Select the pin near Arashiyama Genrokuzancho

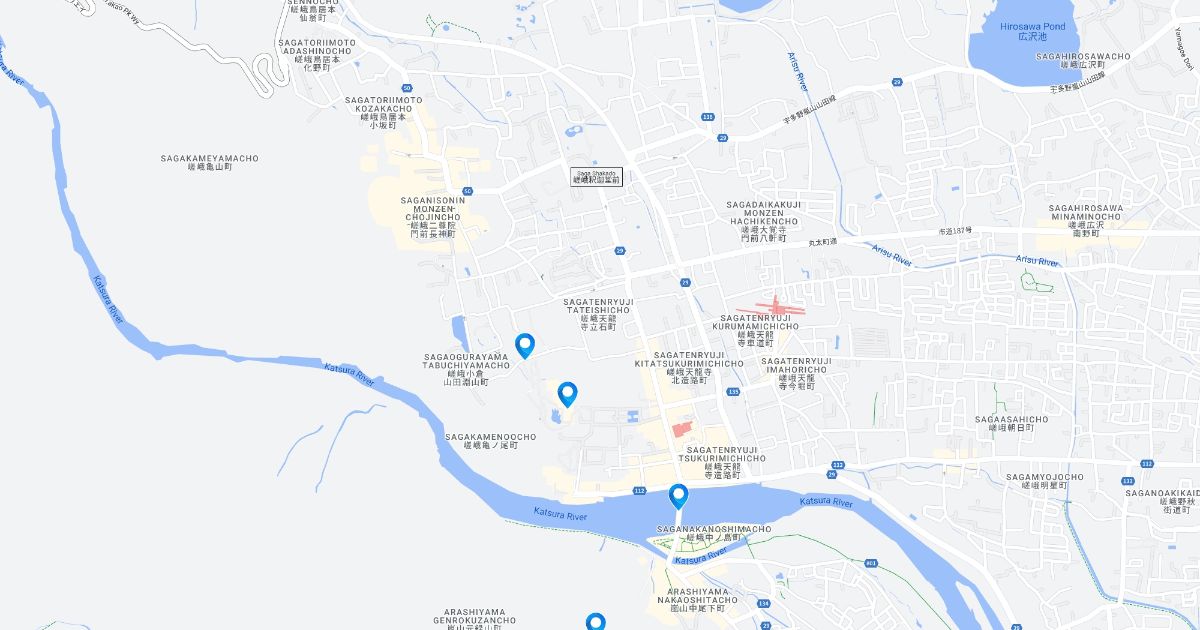596,622
